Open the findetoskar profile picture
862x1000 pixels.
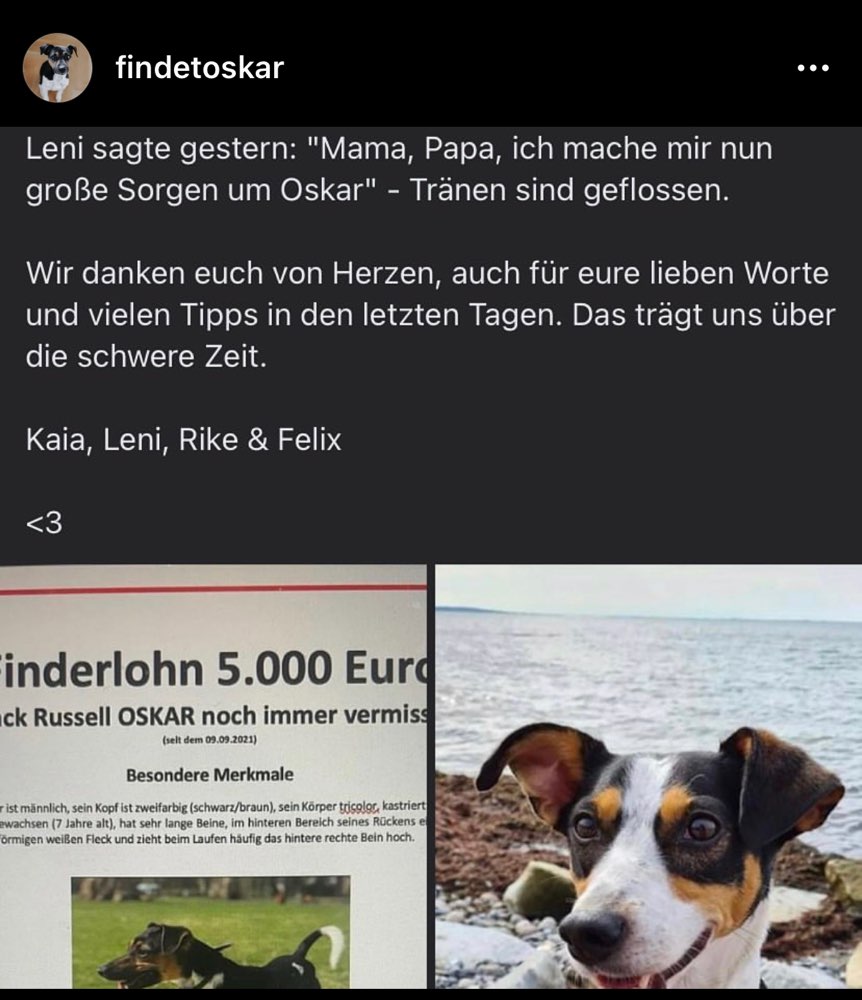pyautogui.click(x=58, y=68)
